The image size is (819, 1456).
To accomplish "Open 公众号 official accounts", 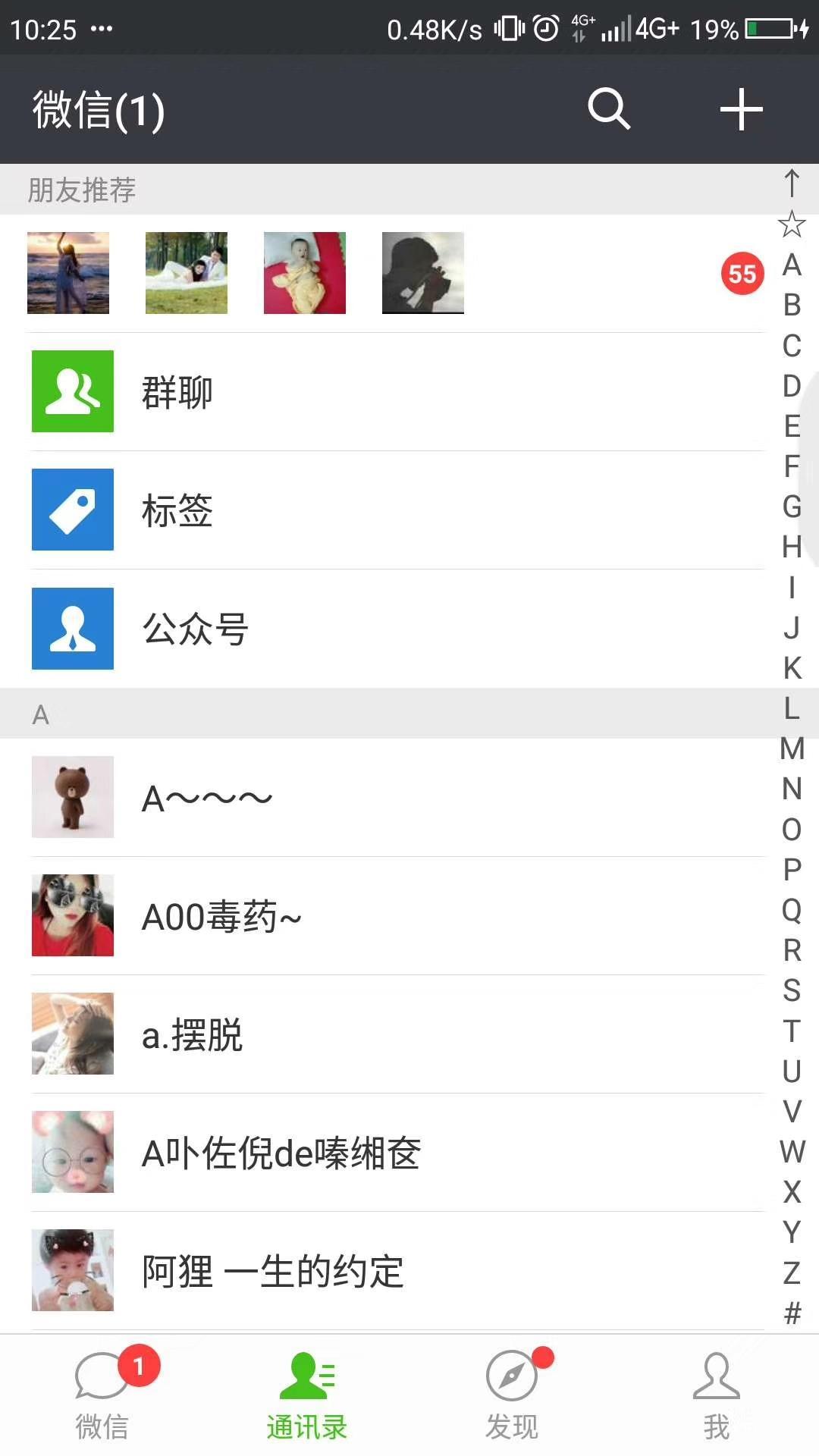I will coord(394,629).
